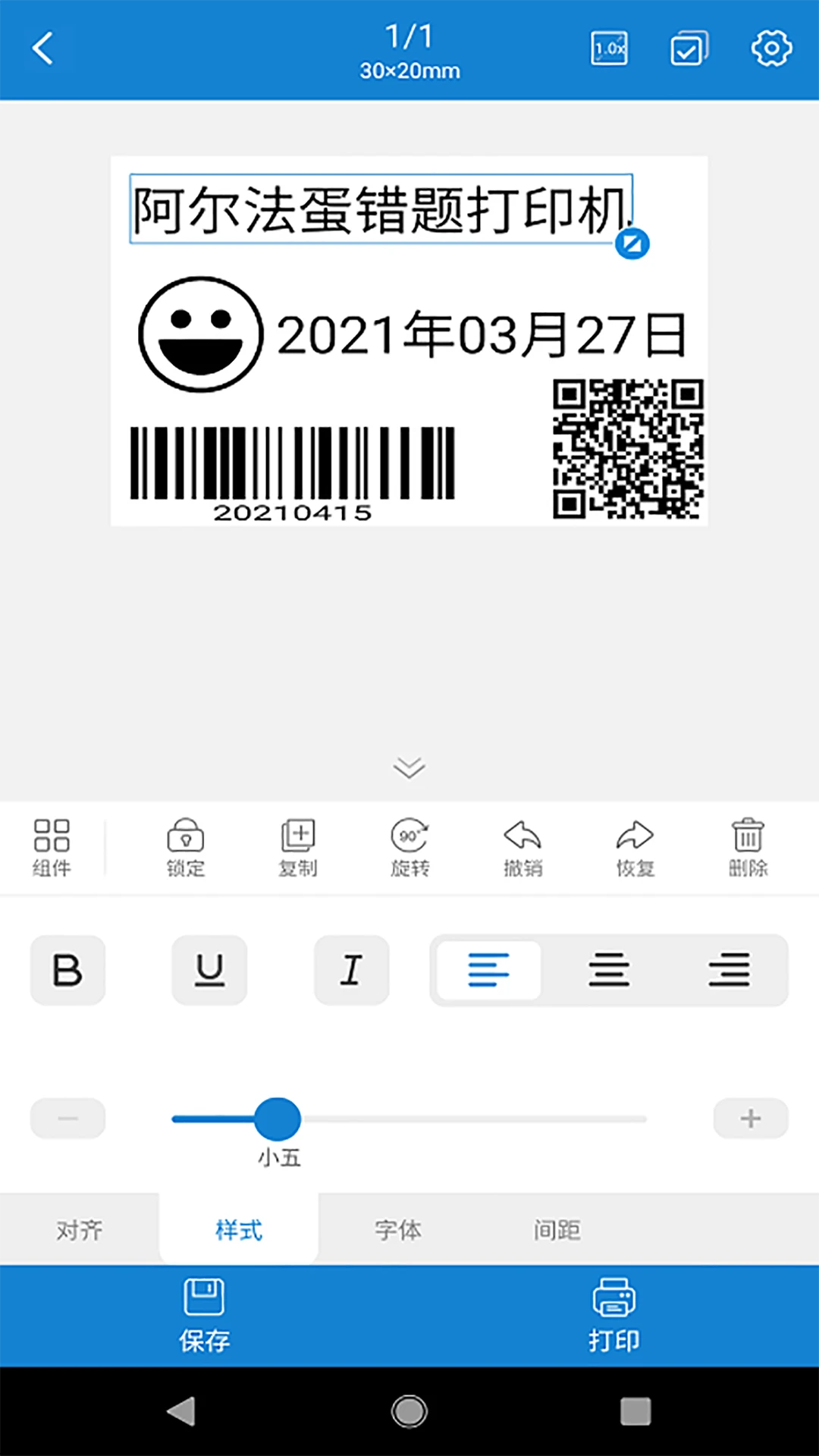
Task: Toggle underline text style
Action: point(209,970)
